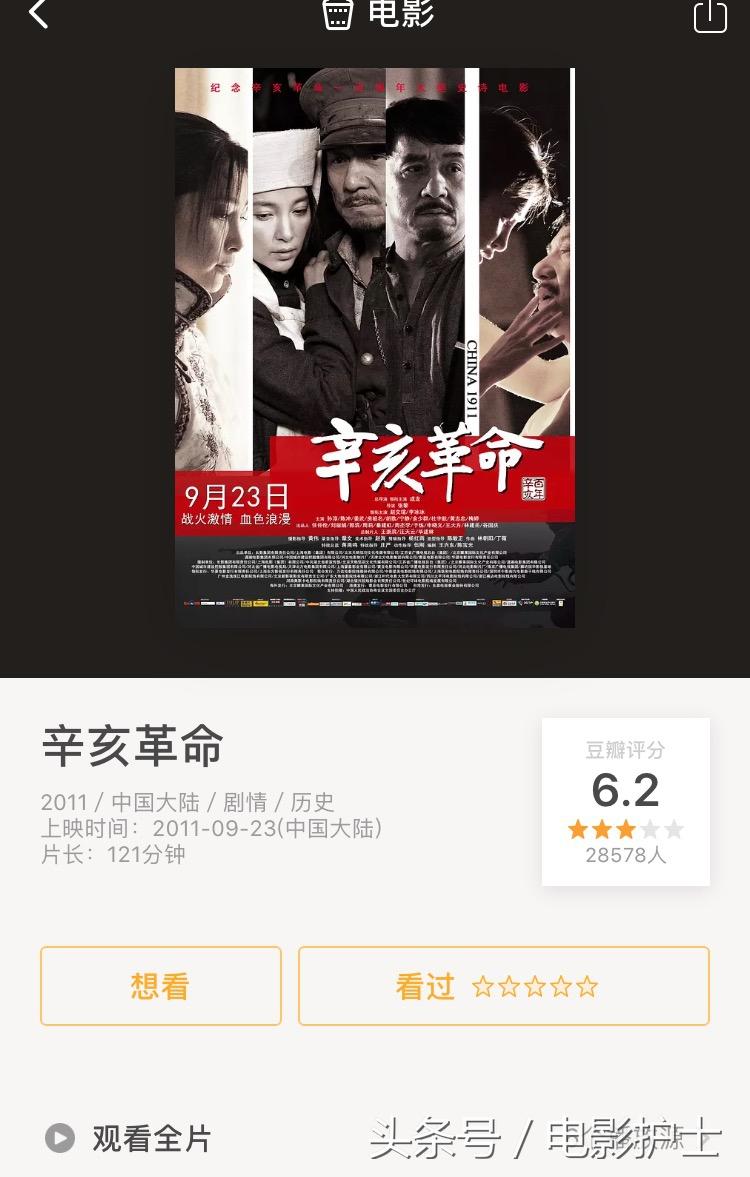Open the 豆瓣评分 6.2 rating card
750x1177 pixels.
point(625,801)
